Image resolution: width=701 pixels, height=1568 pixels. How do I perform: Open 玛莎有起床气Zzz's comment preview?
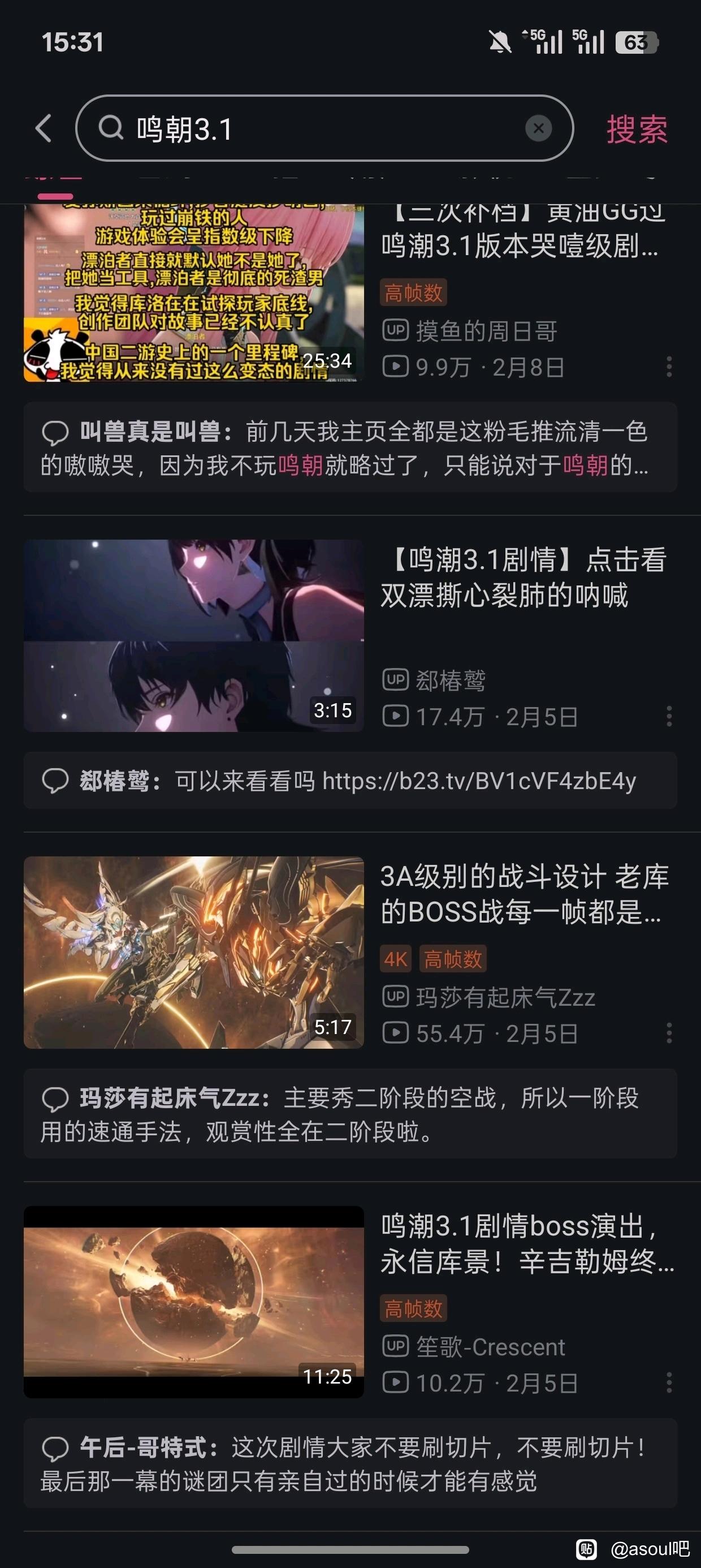350,1114
